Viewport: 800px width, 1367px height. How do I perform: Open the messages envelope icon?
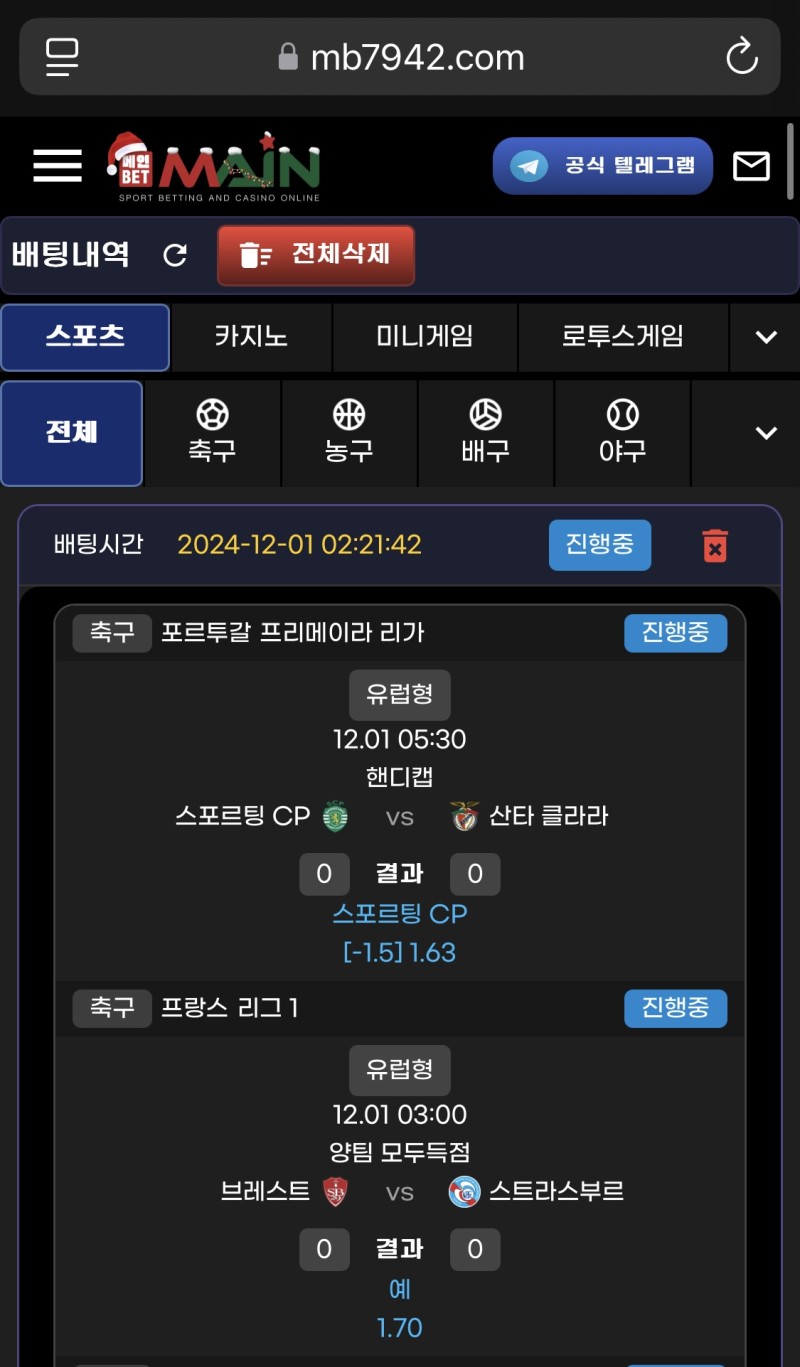point(751,166)
